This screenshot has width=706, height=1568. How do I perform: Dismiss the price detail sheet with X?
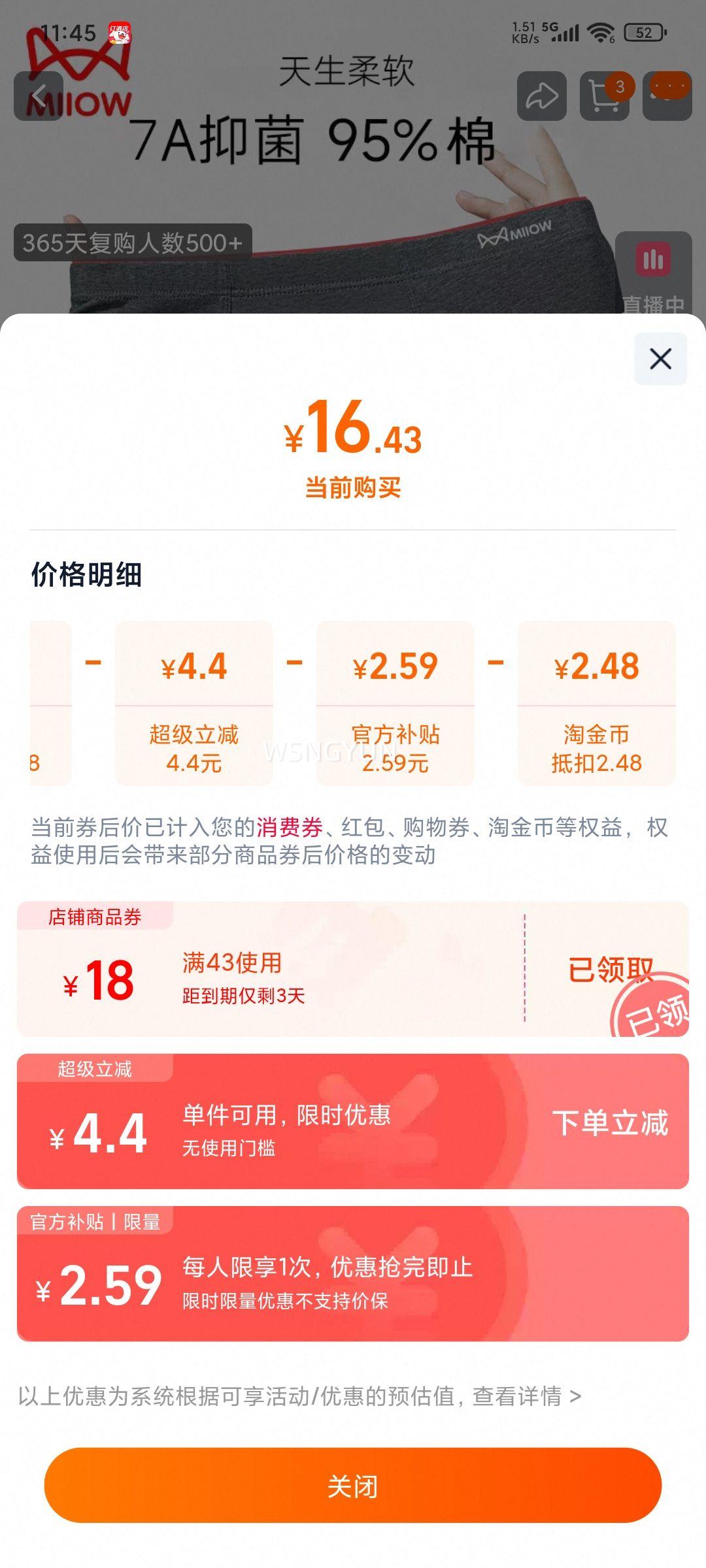(x=660, y=359)
